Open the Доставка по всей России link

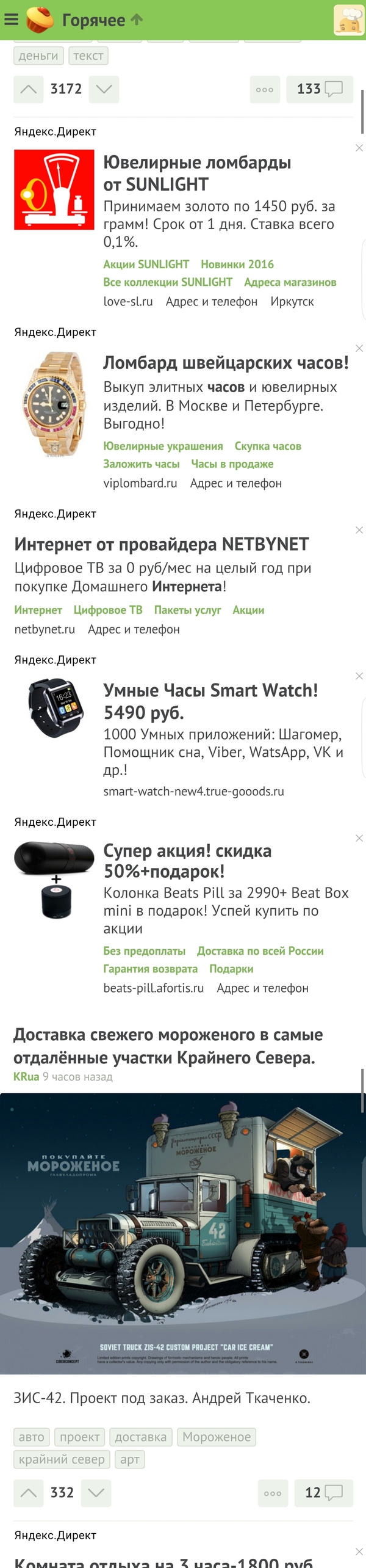point(260,950)
